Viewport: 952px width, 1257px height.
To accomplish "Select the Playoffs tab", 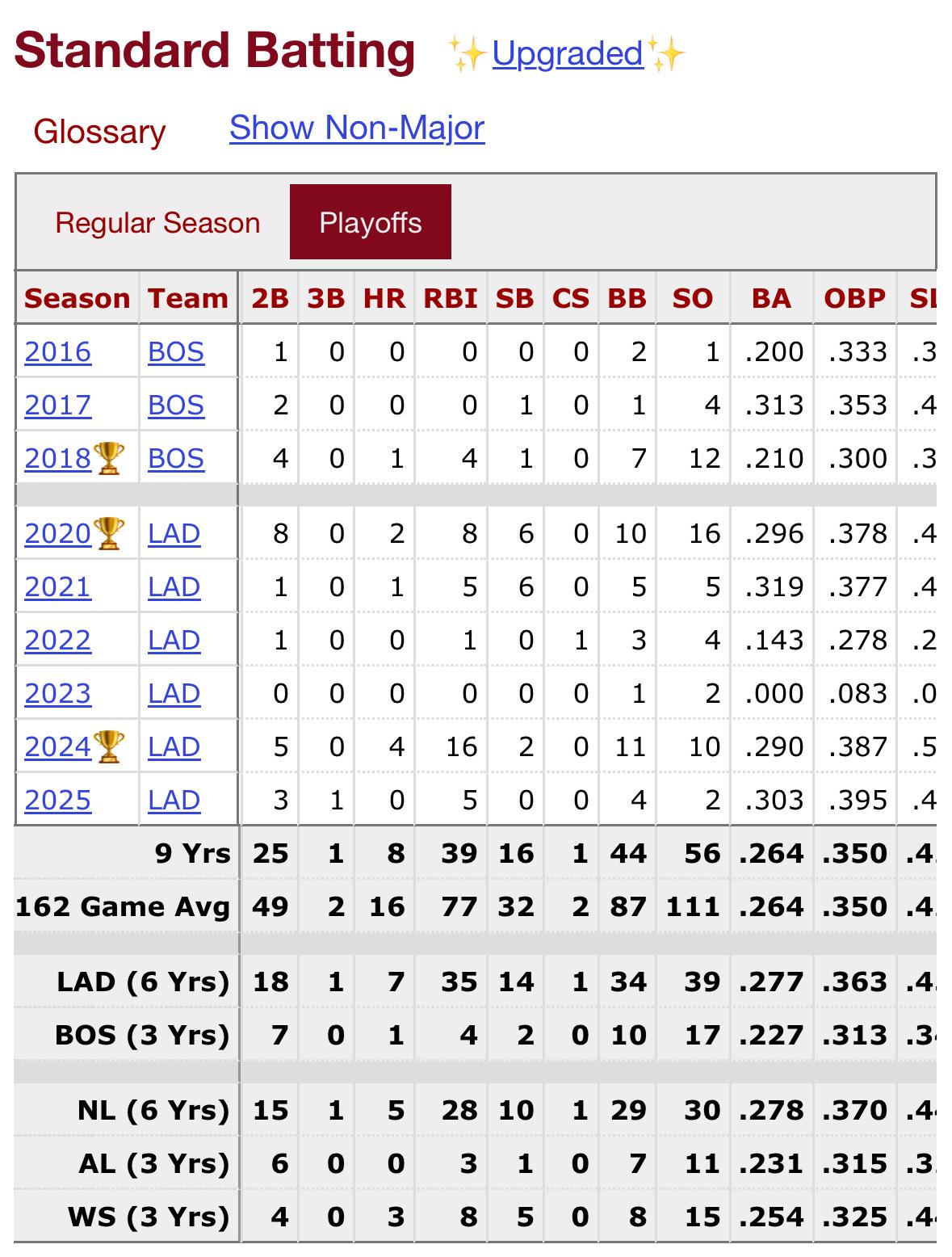I will [x=370, y=223].
